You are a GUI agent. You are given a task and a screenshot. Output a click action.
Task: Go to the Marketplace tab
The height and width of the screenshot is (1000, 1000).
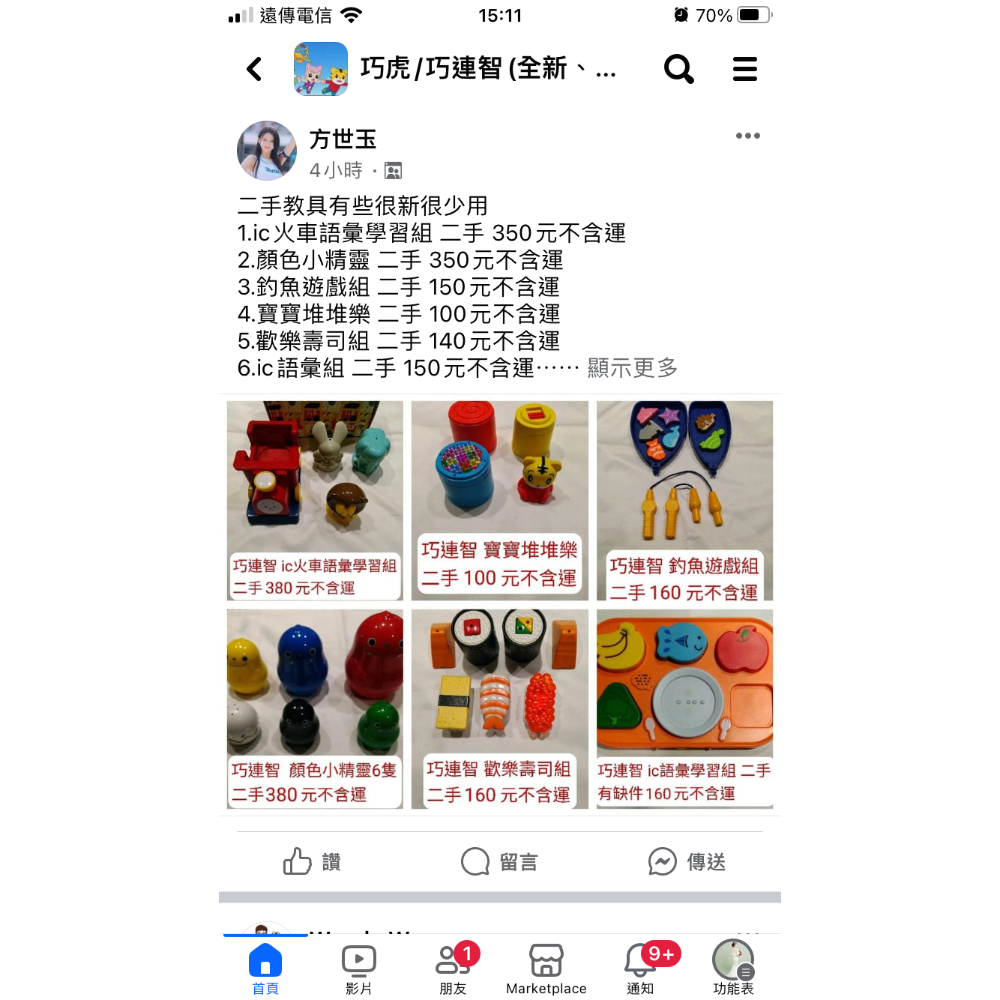(x=546, y=970)
